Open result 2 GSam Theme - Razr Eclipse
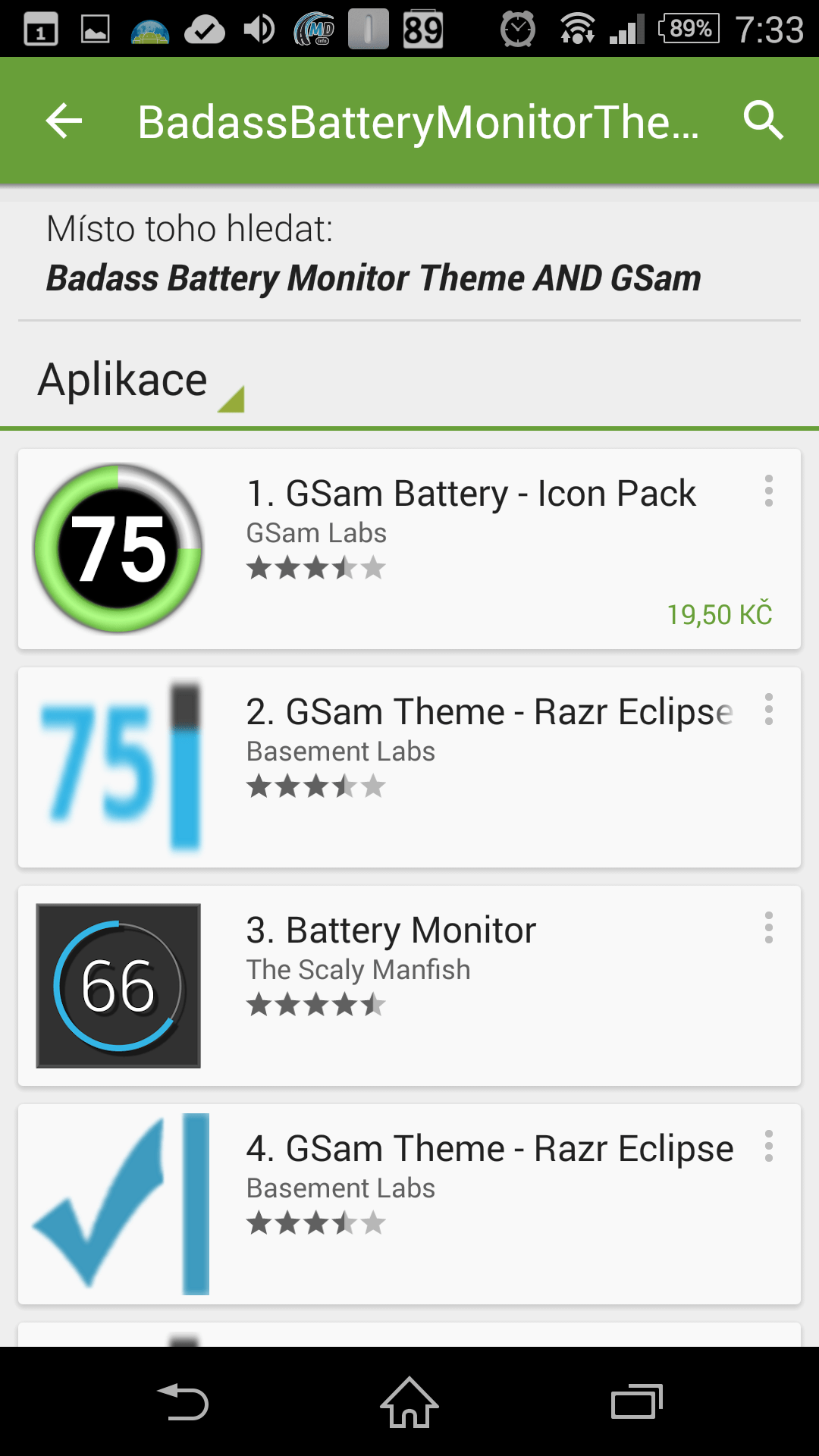This screenshot has height=1456, width=819. tap(409, 767)
